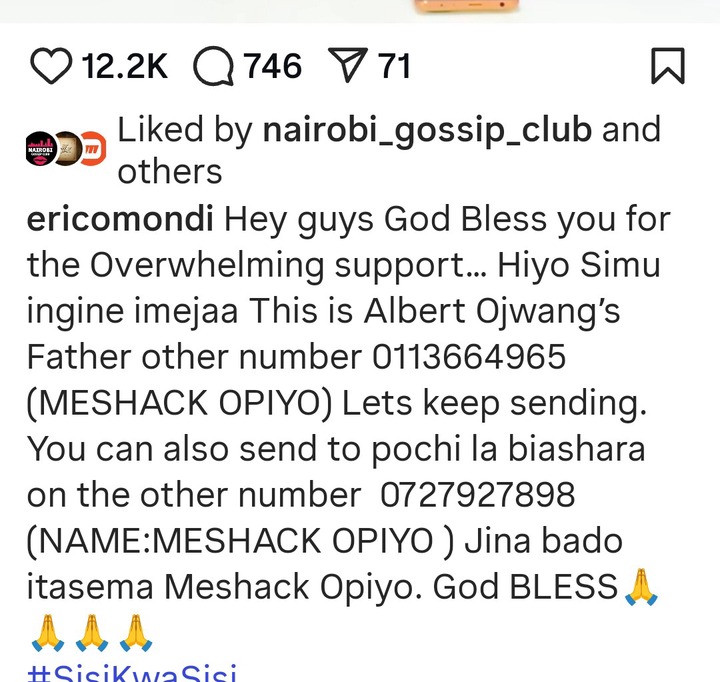This screenshot has width=720, height=682.
Task: Bookmark this post
Action: point(667,67)
